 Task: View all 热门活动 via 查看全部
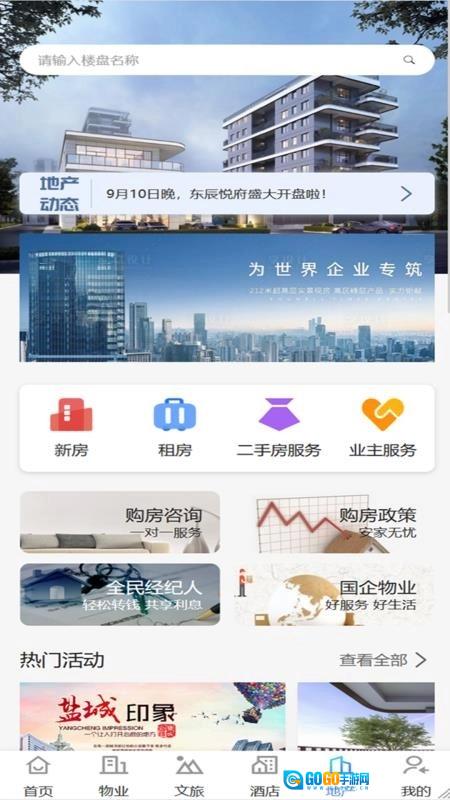pyautogui.click(x=383, y=660)
